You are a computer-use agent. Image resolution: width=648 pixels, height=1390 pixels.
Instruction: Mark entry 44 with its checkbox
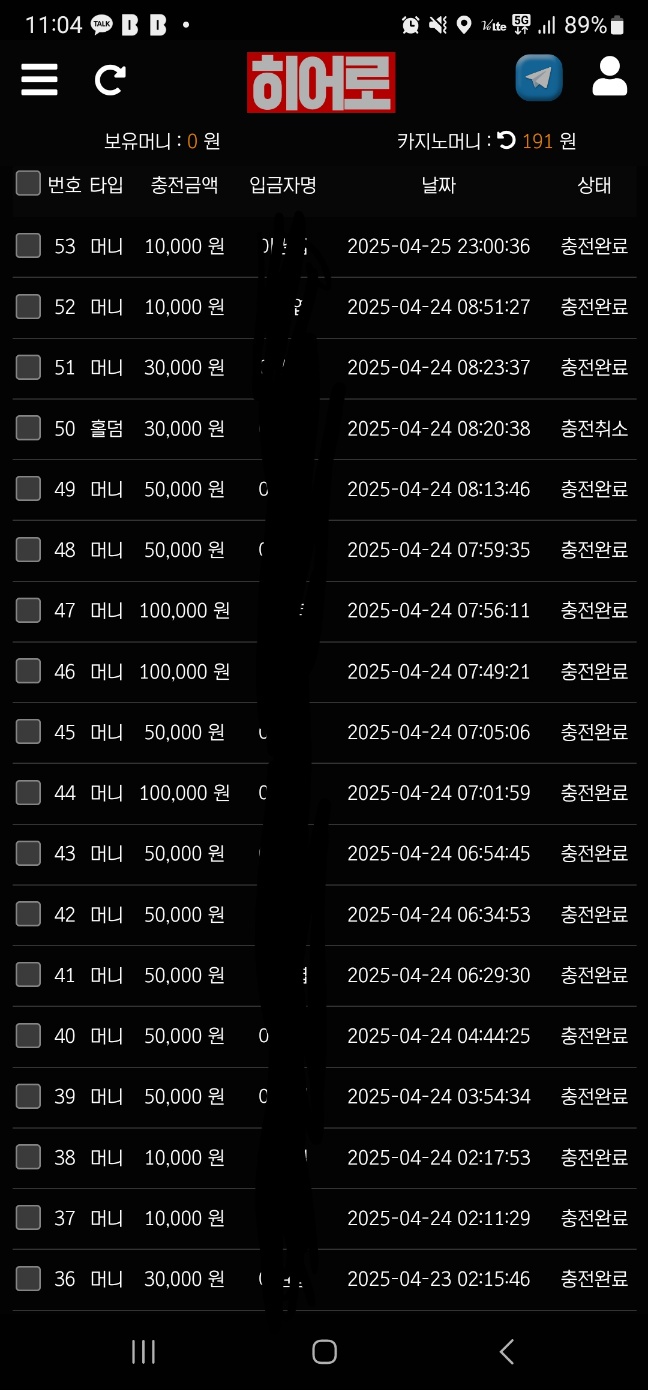(28, 792)
